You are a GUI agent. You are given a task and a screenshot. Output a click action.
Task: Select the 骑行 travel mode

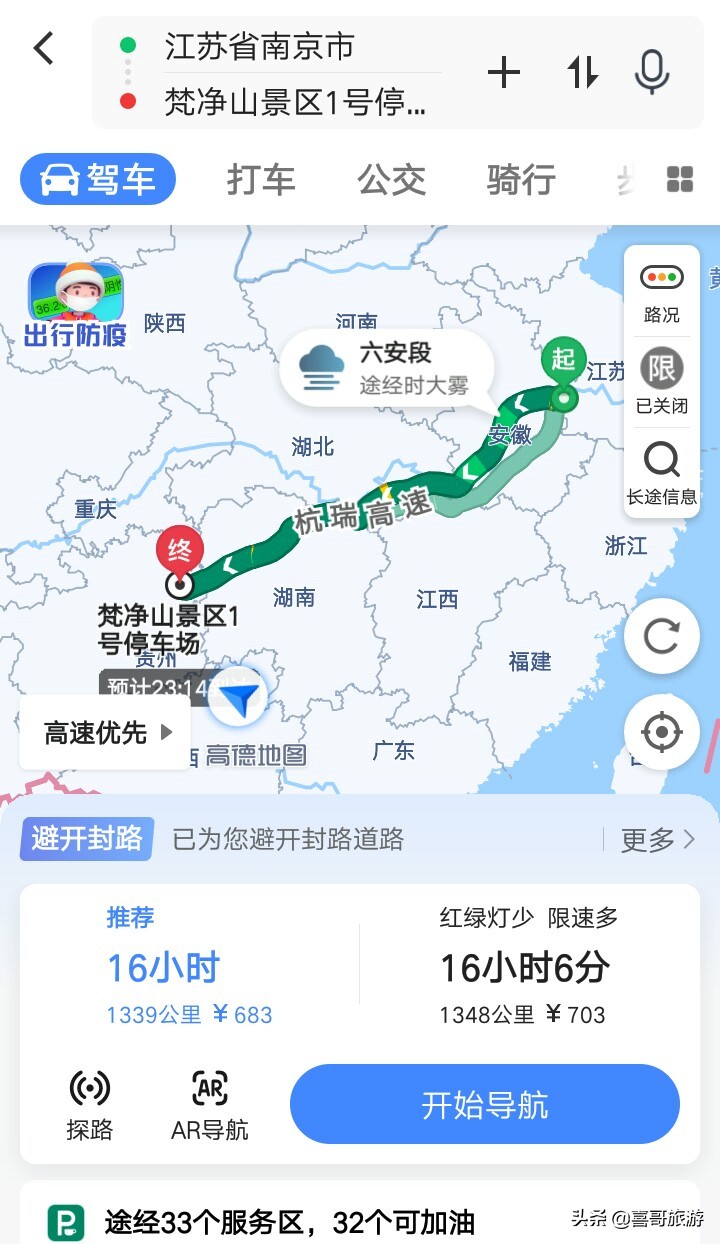521,180
